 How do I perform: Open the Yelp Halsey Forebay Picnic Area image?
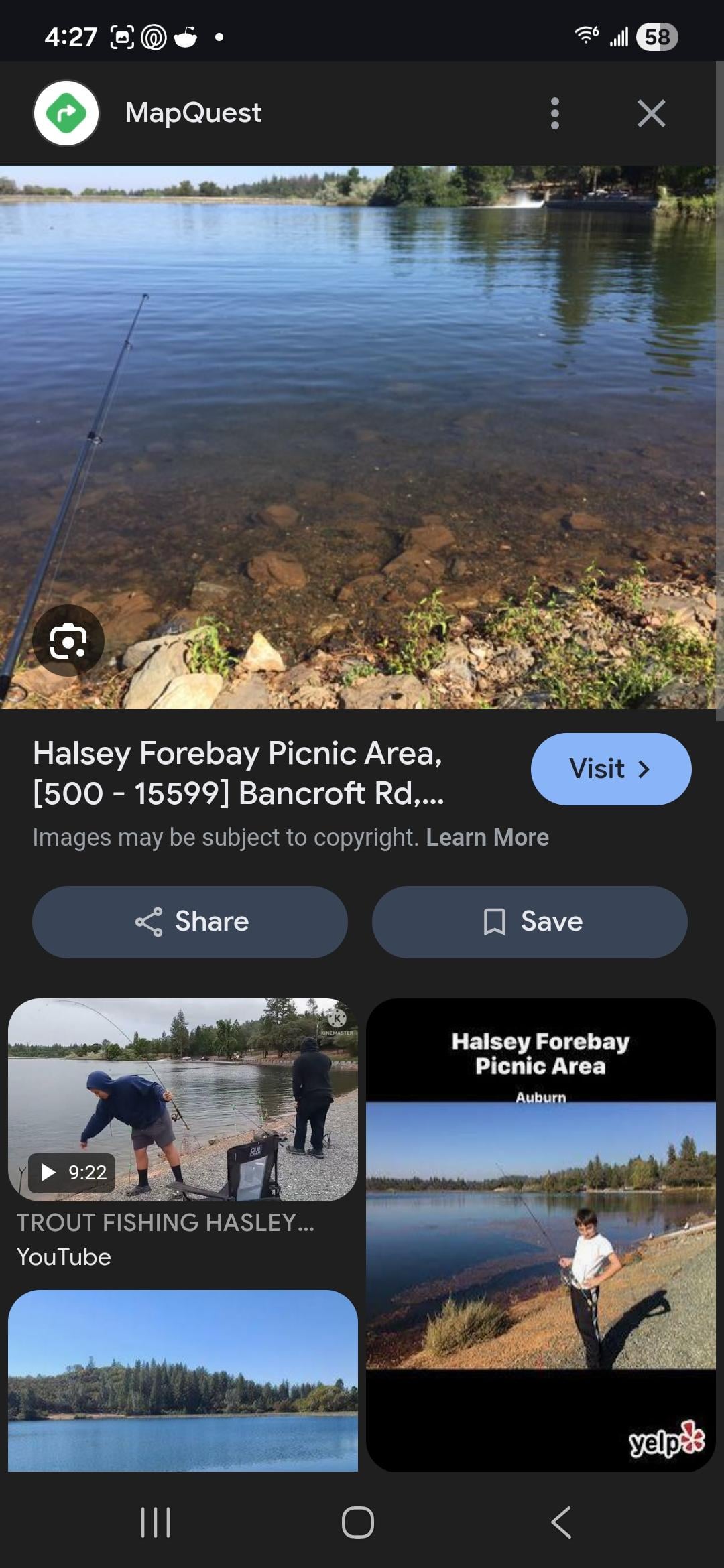[x=540, y=1234]
